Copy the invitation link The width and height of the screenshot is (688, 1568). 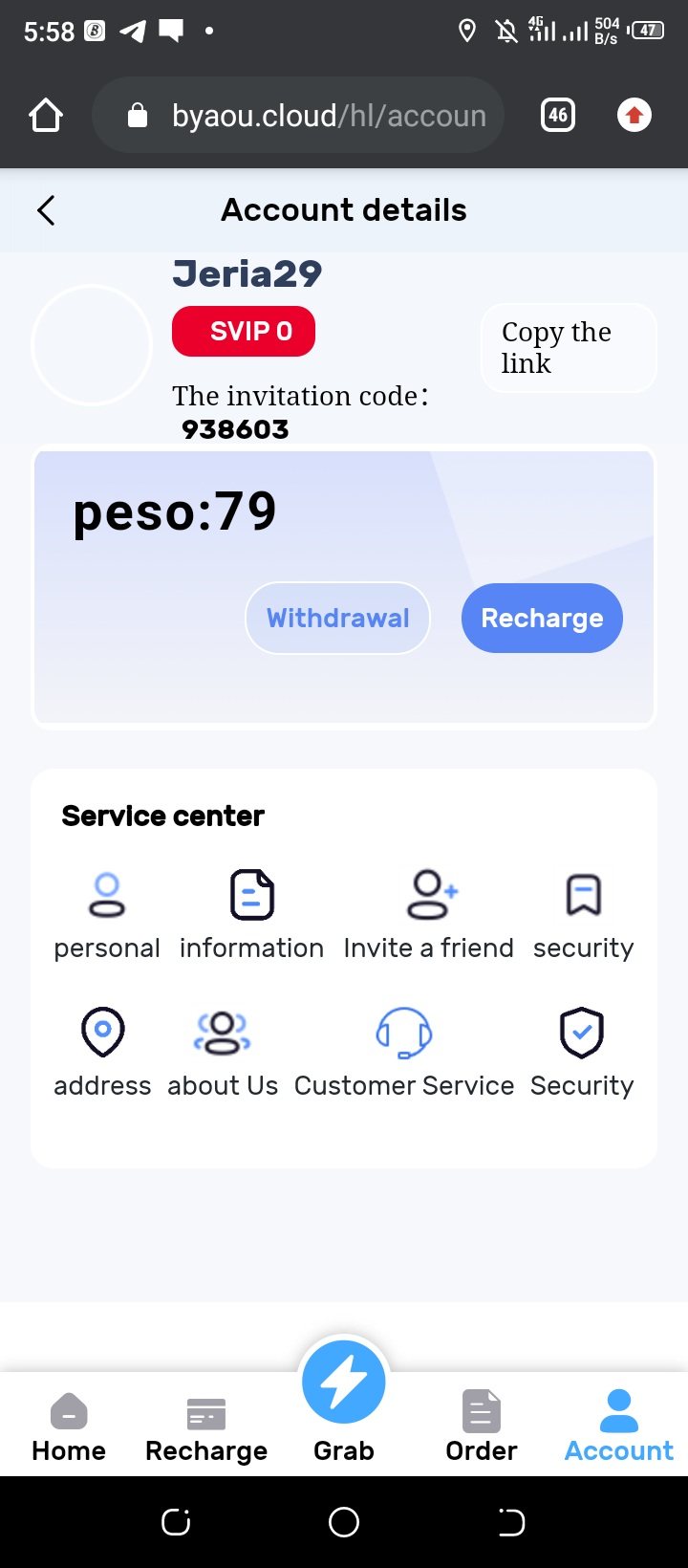tap(568, 347)
